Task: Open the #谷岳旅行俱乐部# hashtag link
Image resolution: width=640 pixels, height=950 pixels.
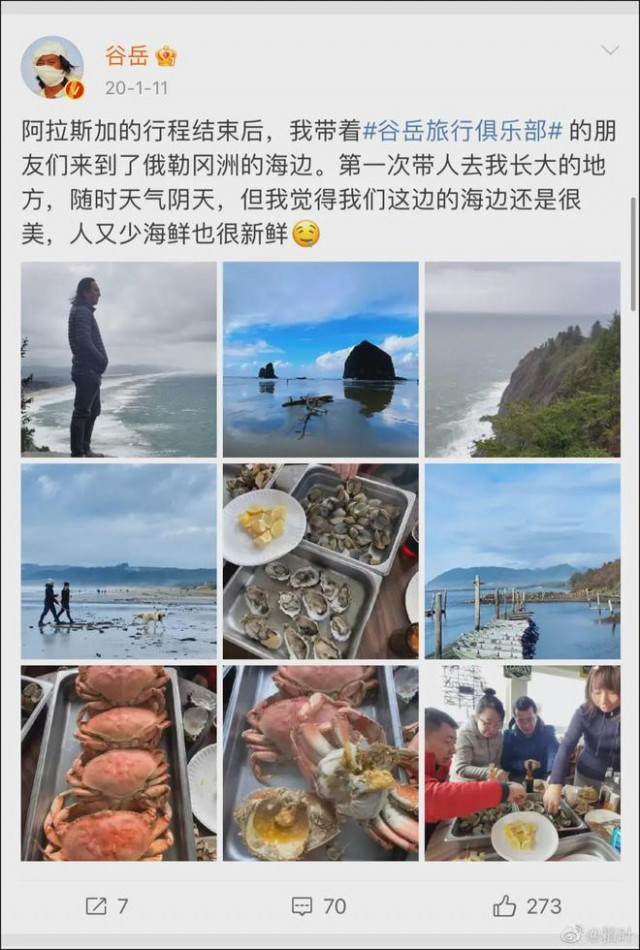Action: pos(463,129)
